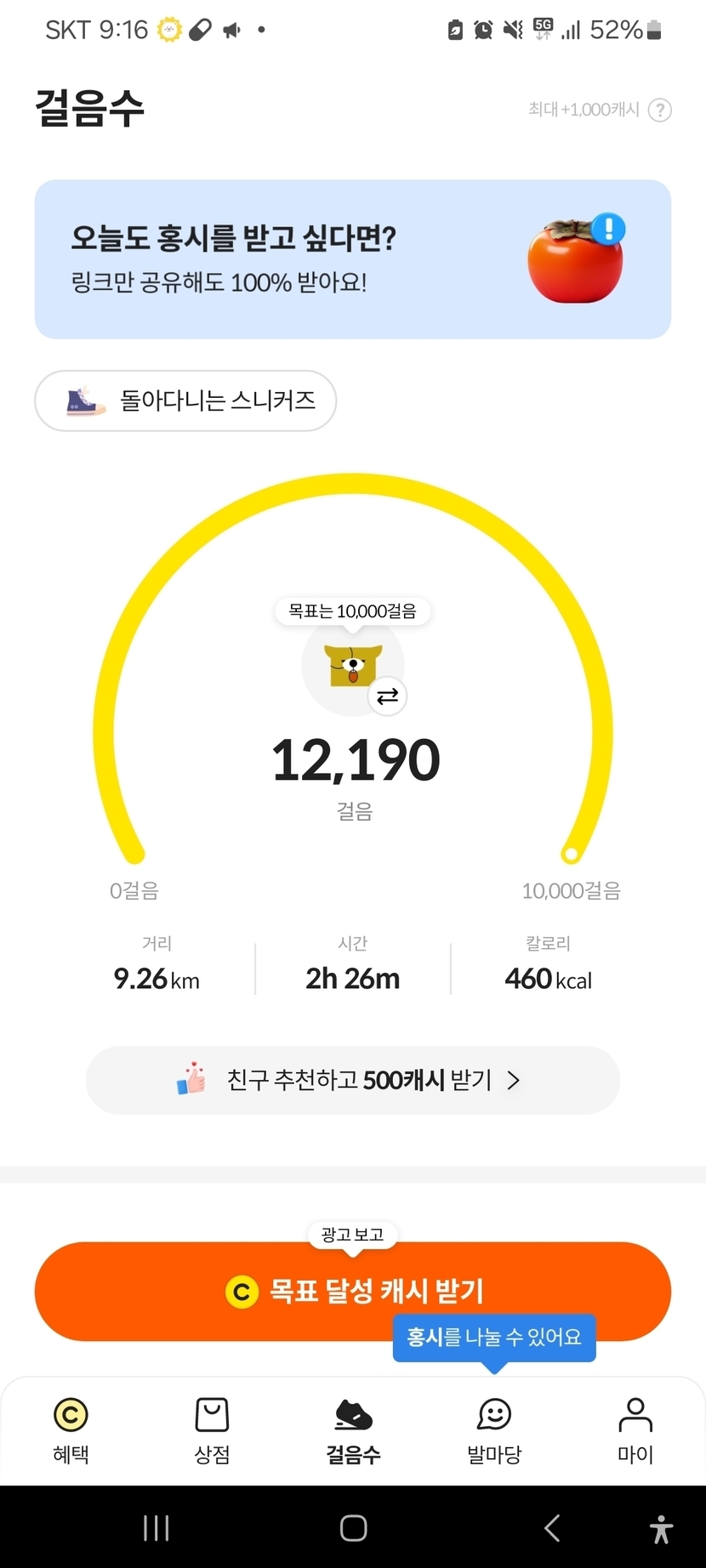
Task: Open the help question mark icon
Action: click(x=659, y=111)
